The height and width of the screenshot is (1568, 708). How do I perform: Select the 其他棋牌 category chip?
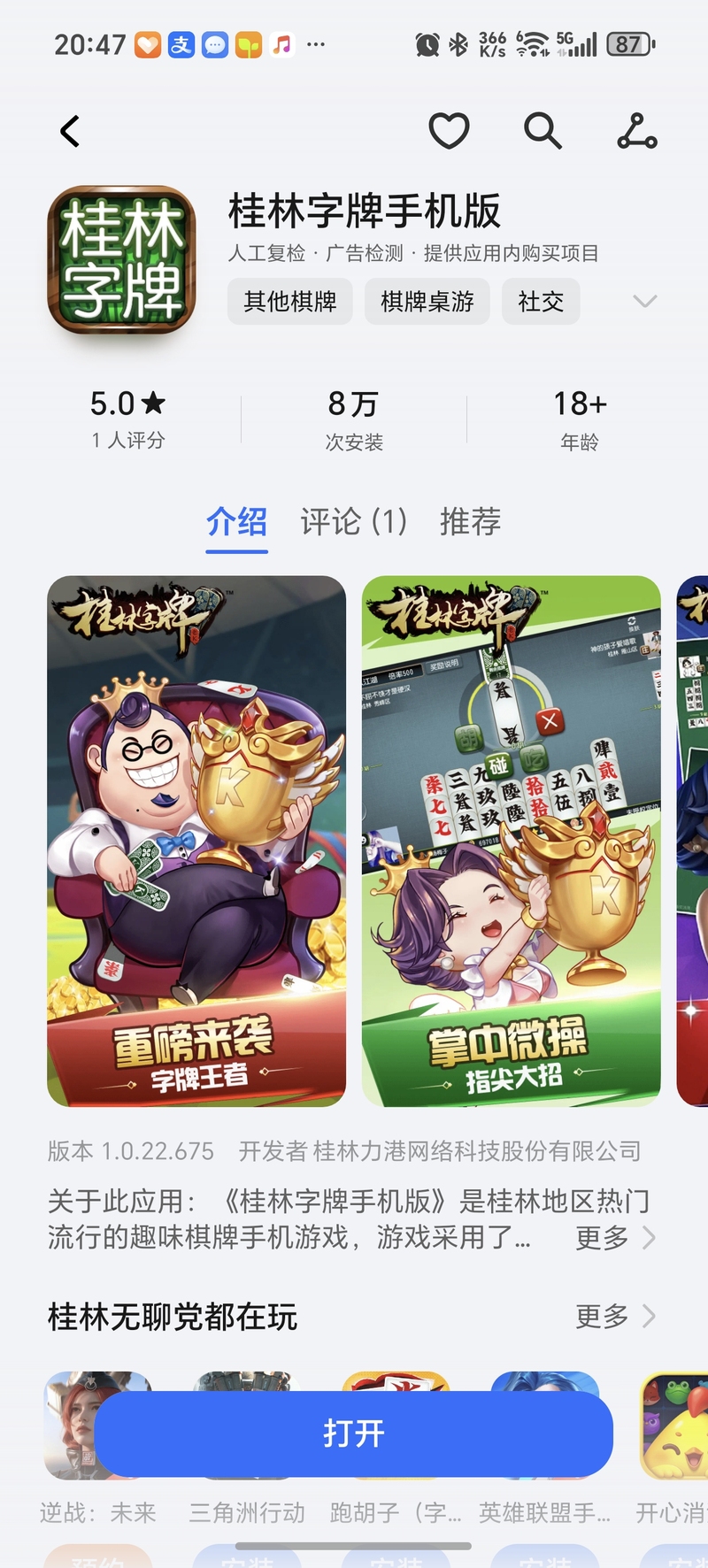pos(290,302)
